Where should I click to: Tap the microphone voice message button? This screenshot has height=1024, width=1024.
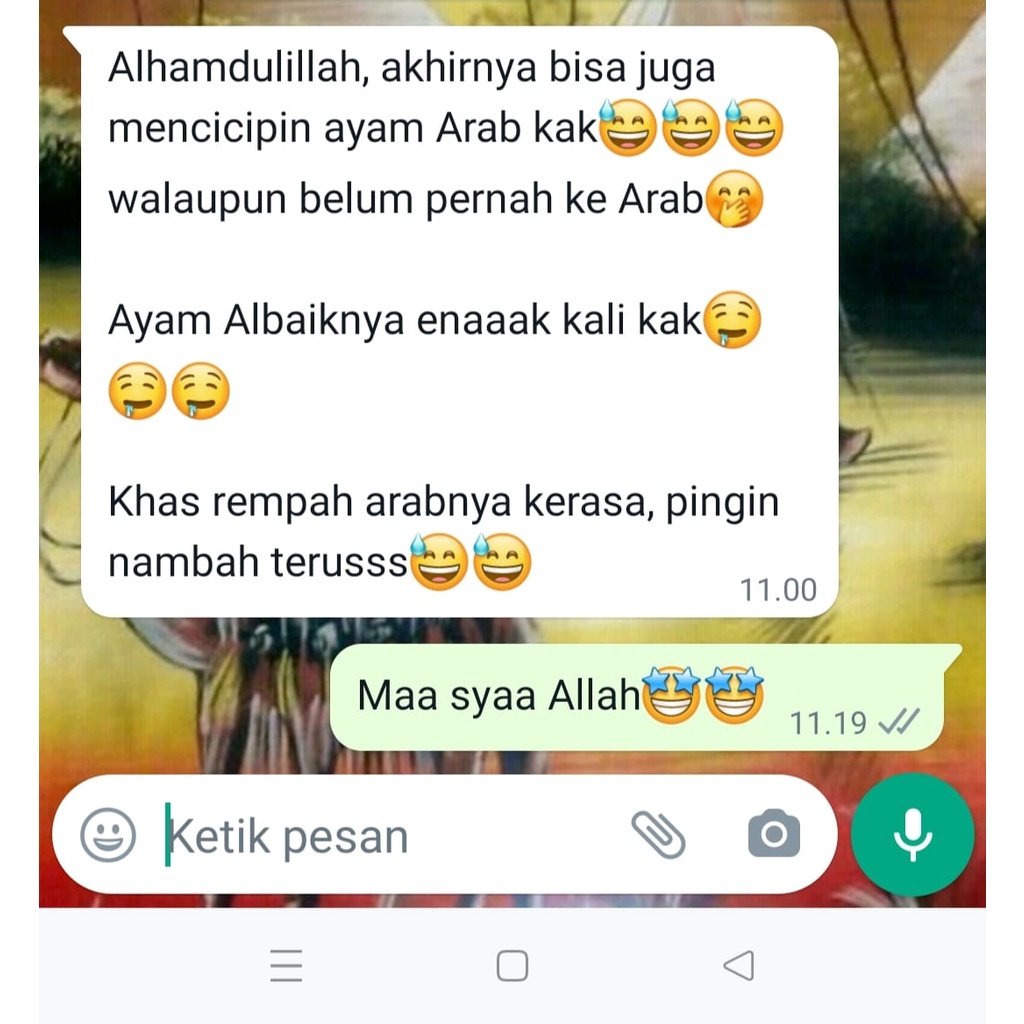coord(912,834)
